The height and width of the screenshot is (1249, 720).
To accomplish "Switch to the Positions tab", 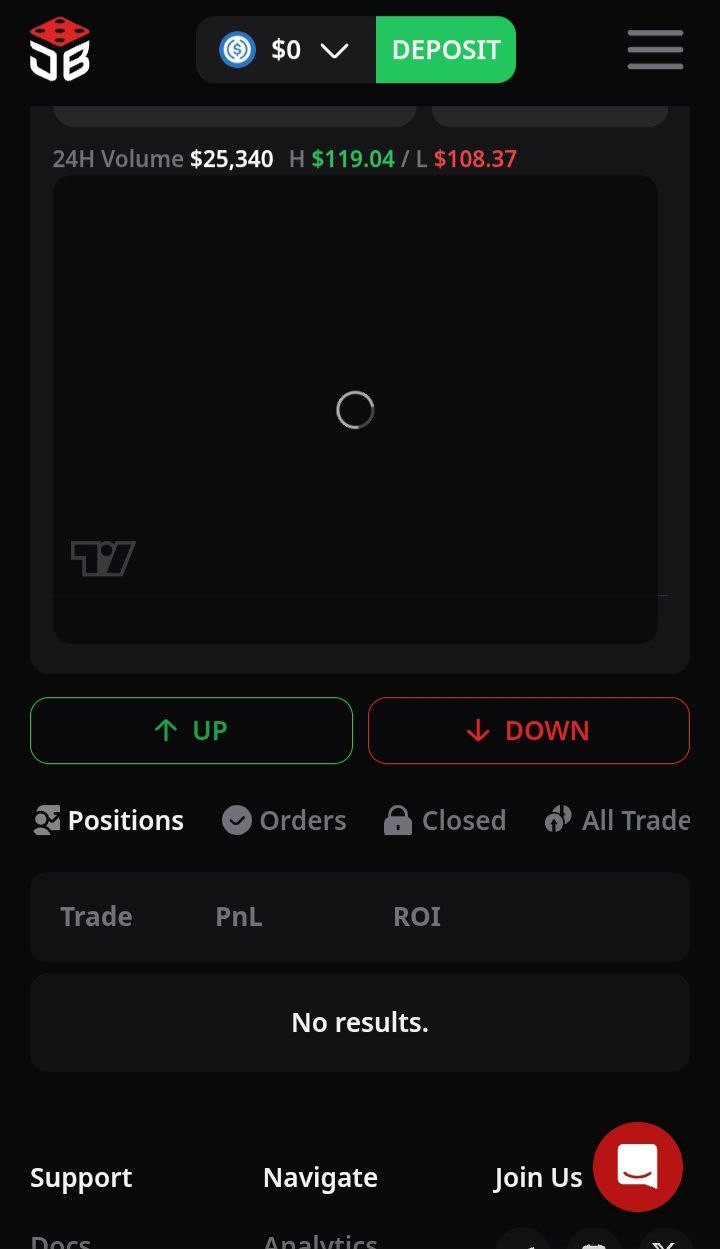I will (x=108, y=820).
